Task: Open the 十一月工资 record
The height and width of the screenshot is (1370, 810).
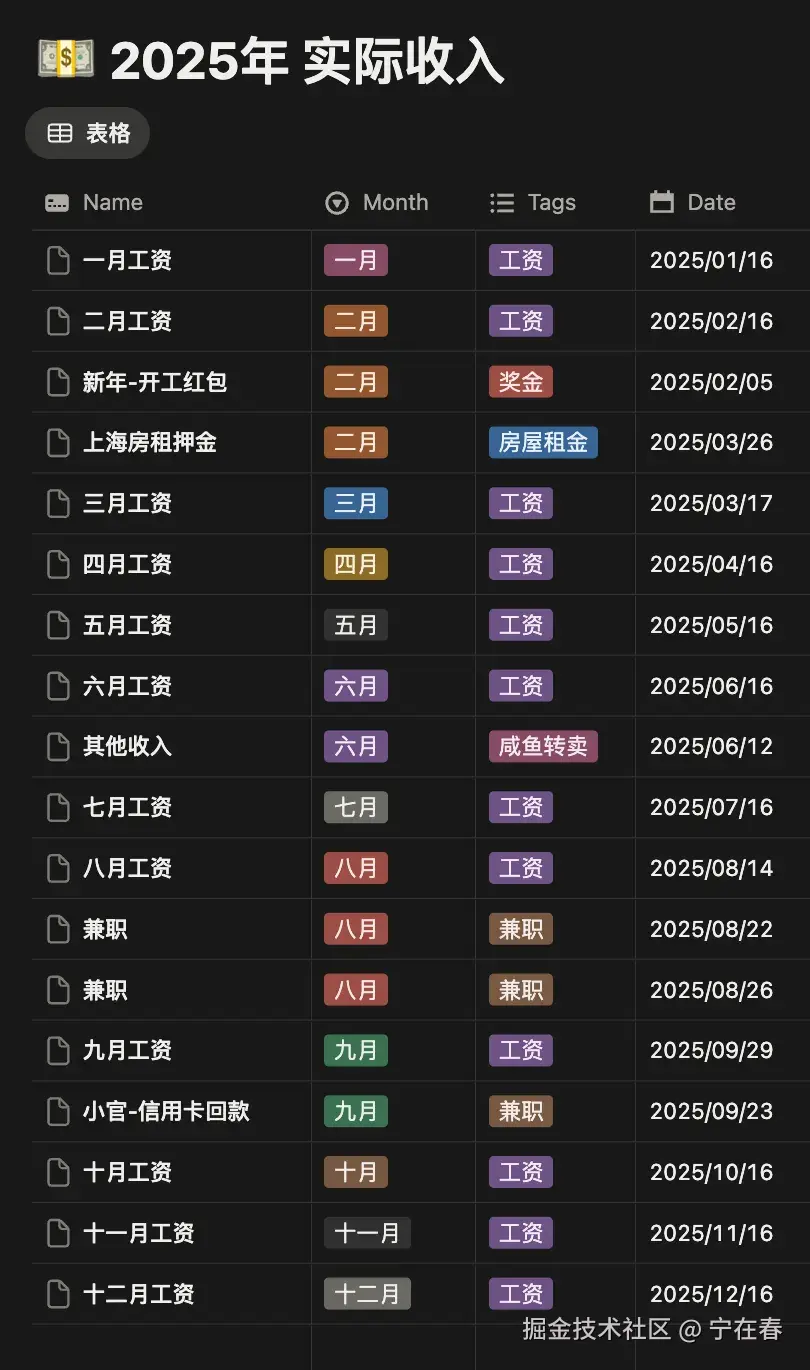Action: pos(138,1233)
